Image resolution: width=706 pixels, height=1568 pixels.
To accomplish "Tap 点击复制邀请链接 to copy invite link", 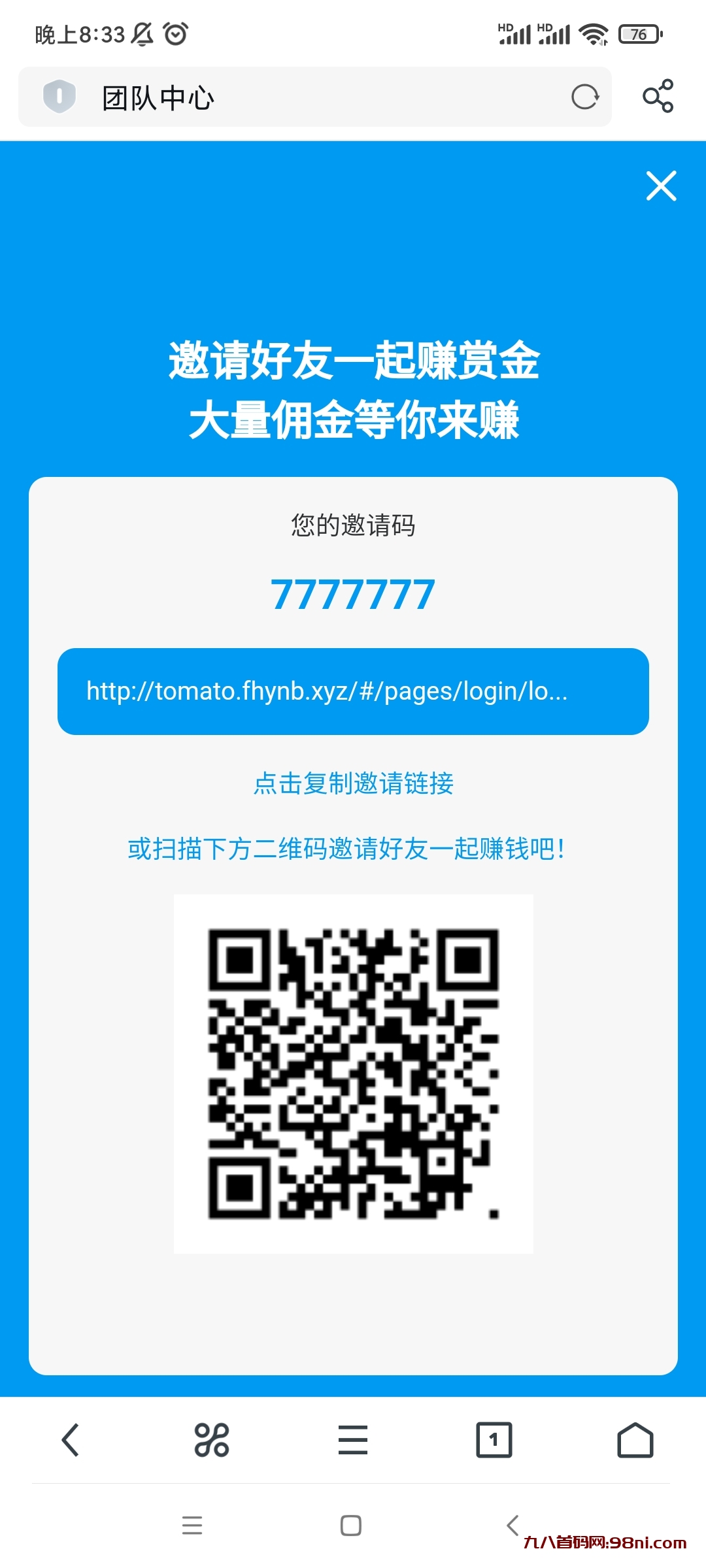I will (353, 785).
